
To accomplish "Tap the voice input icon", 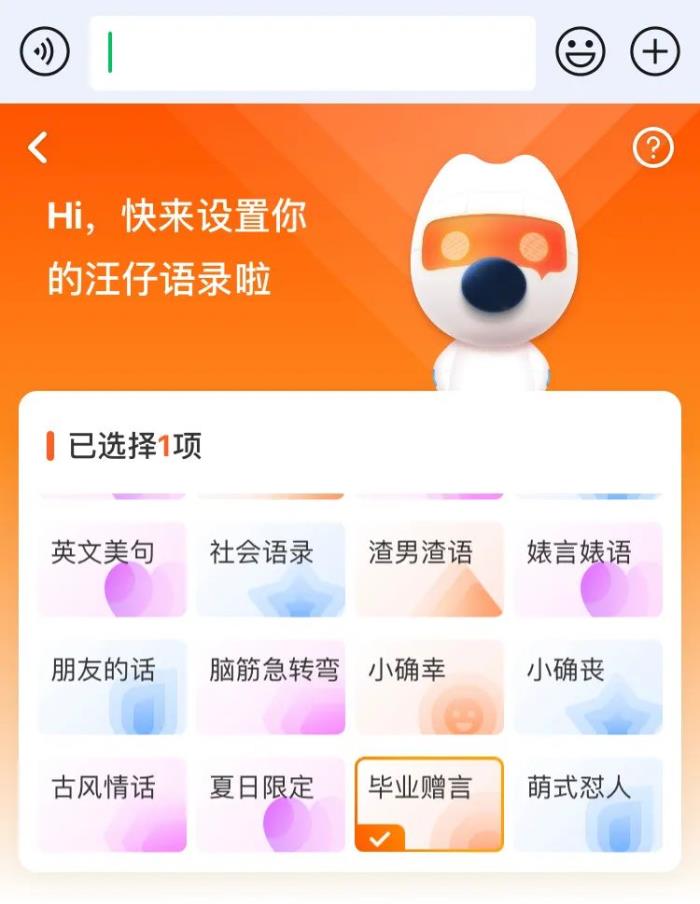I will pyautogui.click(x=45, y=52).
